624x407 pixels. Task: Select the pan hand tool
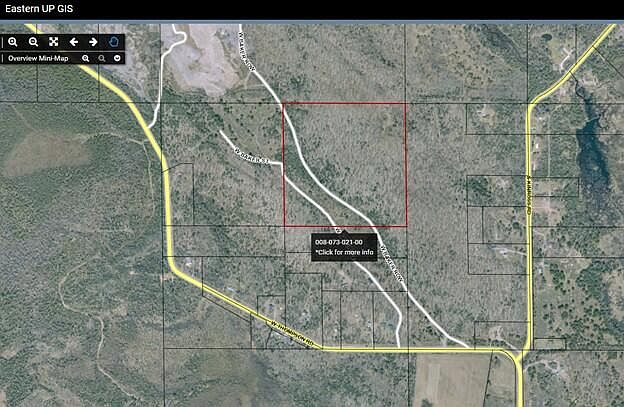[x=113, y=43]
